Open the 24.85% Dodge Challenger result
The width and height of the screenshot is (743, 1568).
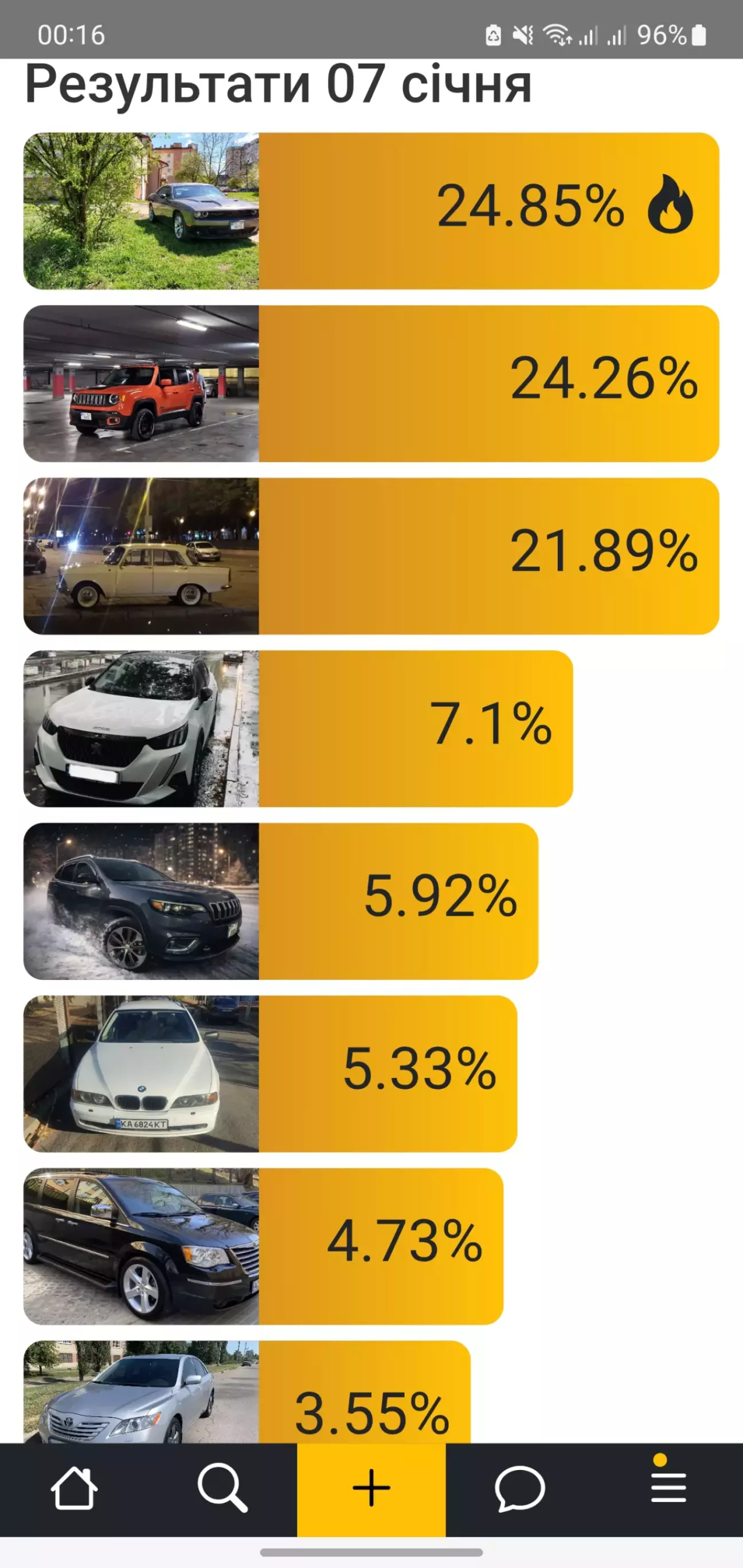(371, 210)
